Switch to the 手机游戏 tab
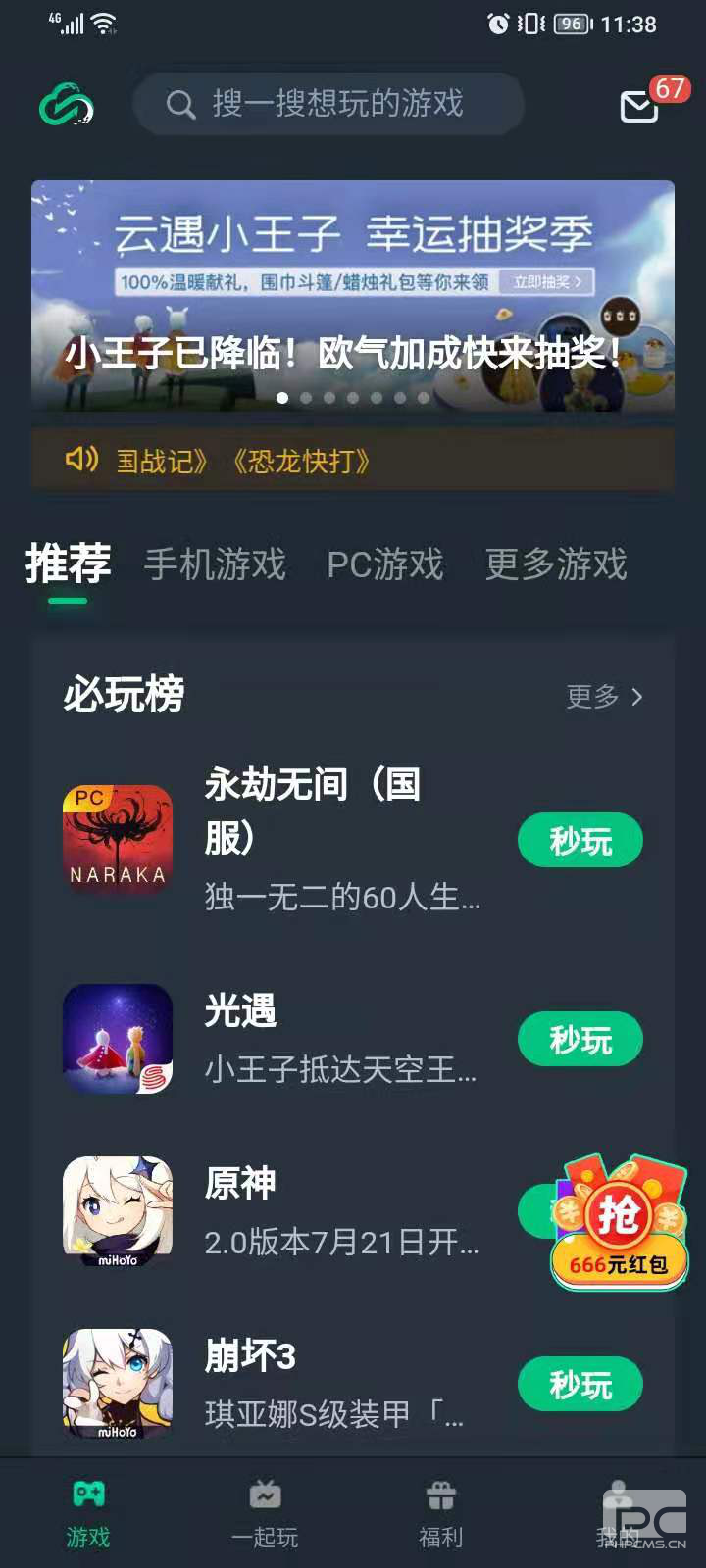The height and width of the screenshot is (1568, 706). [x=215, y=565]
